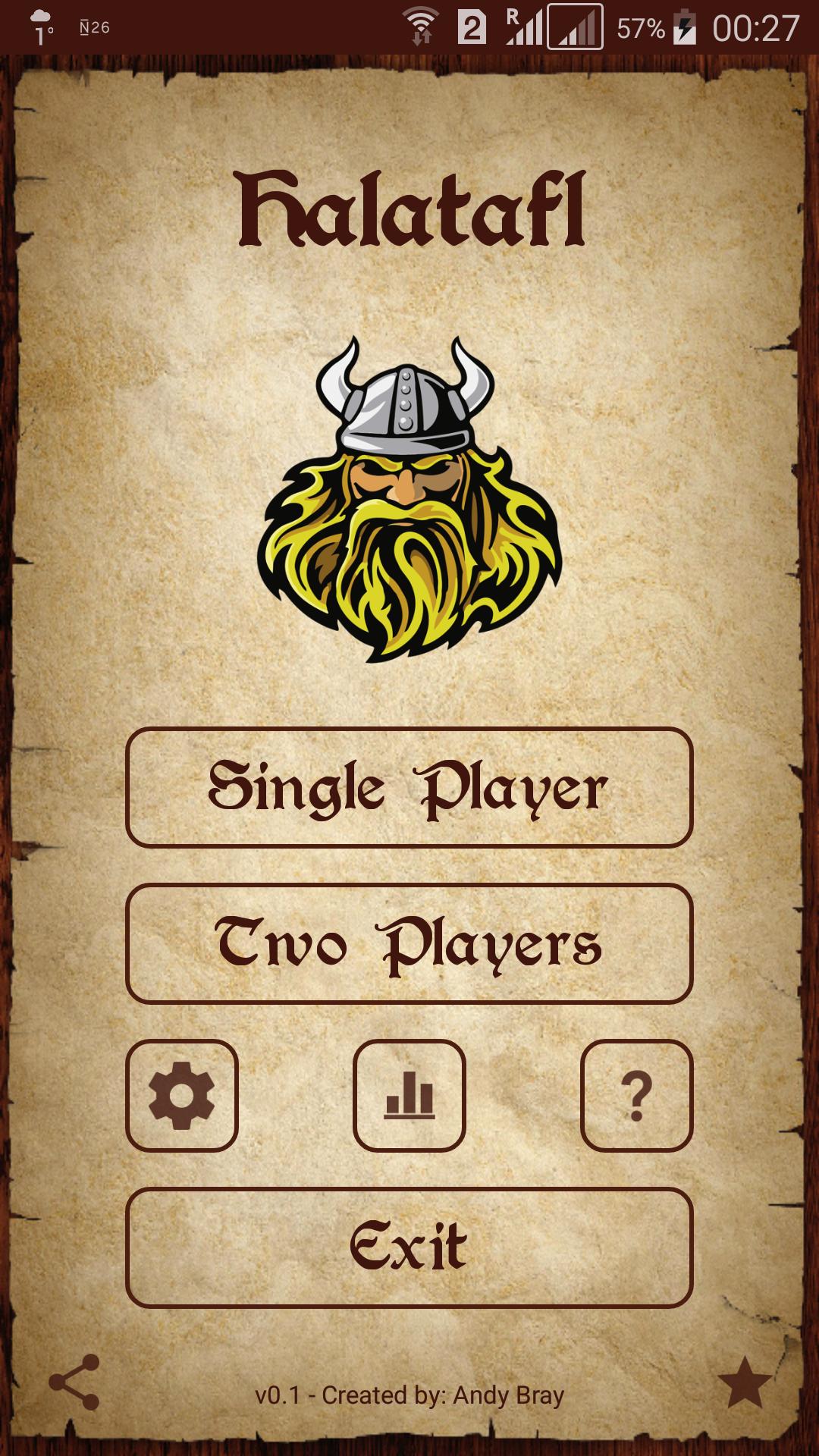The height and width of the screenshot is (1456, 819).
Task: Open the help question mark
Action: 636,1095
